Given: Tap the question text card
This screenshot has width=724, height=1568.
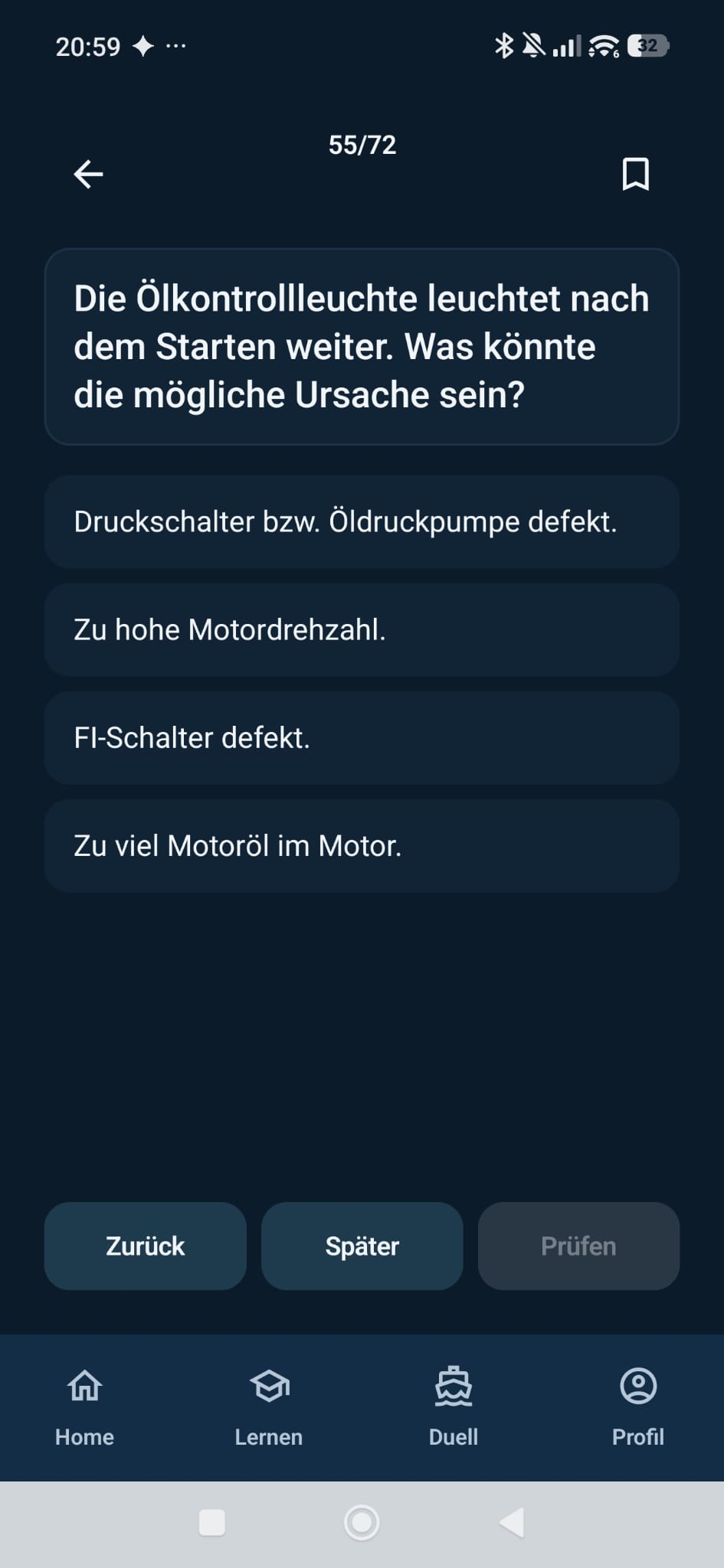Looking at the screenshot, I should (x=362, y=346).
